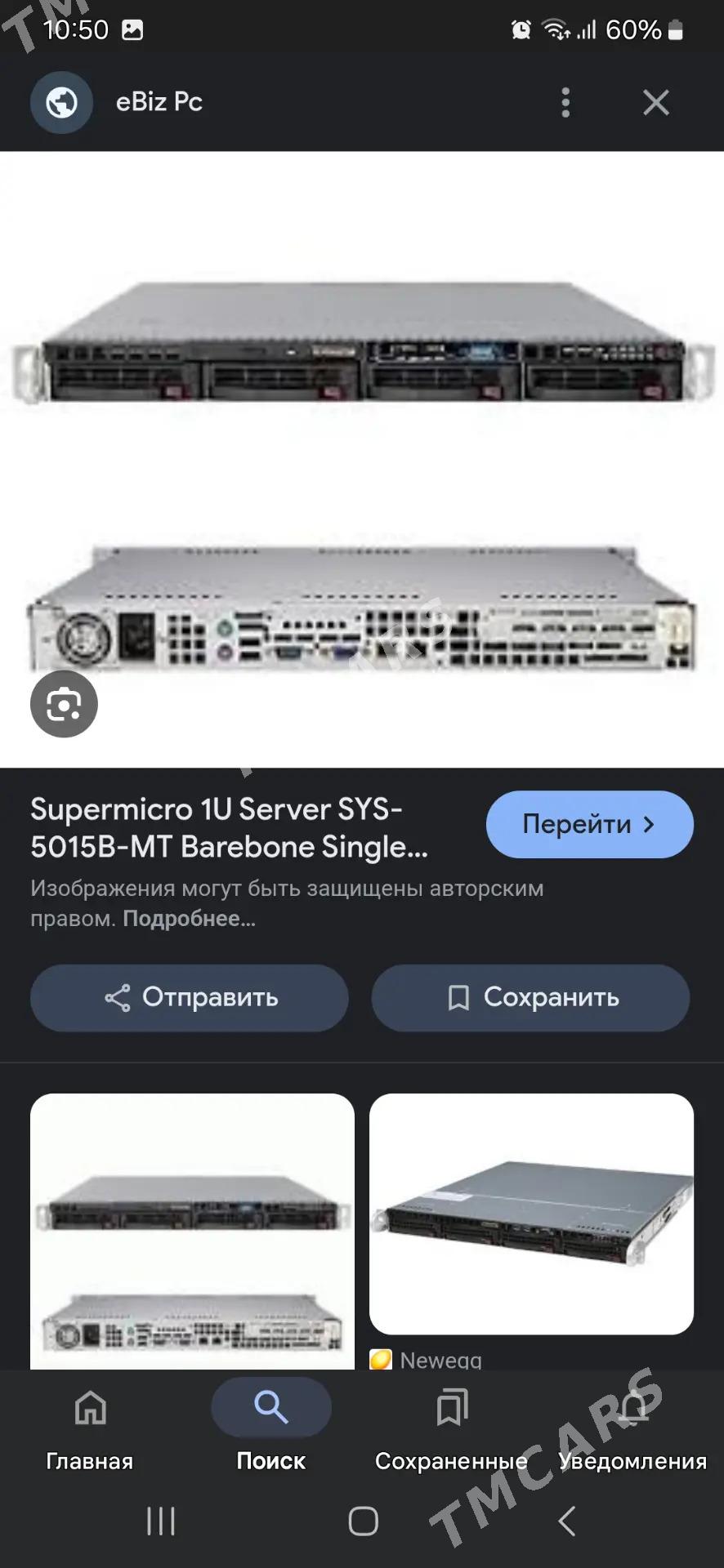Tap Перейти to visit the site
This screenshot has height=1568, width=724.
589,824
